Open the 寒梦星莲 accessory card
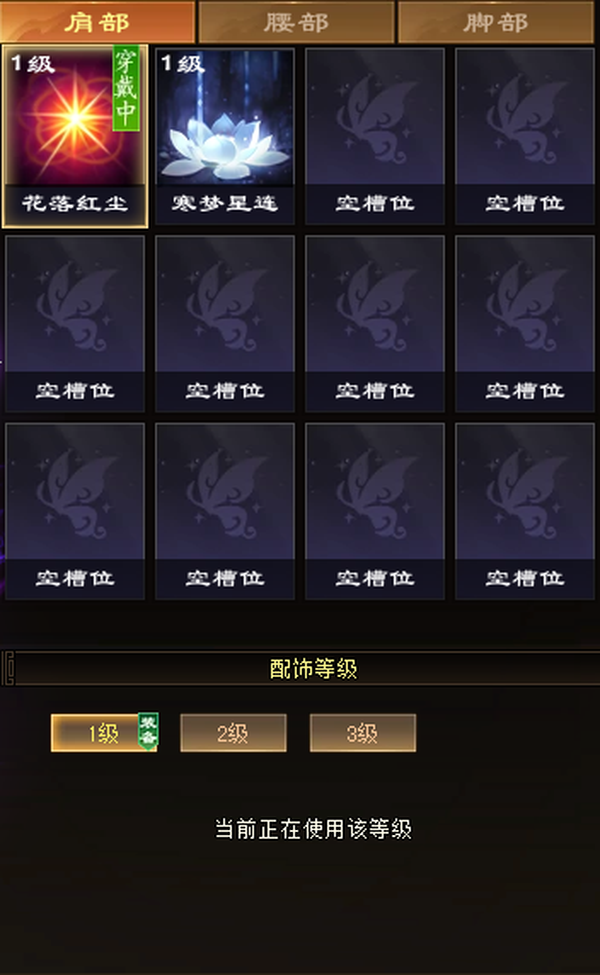Image resolution: width=600 pixels, height=975 pixels. 225,136
